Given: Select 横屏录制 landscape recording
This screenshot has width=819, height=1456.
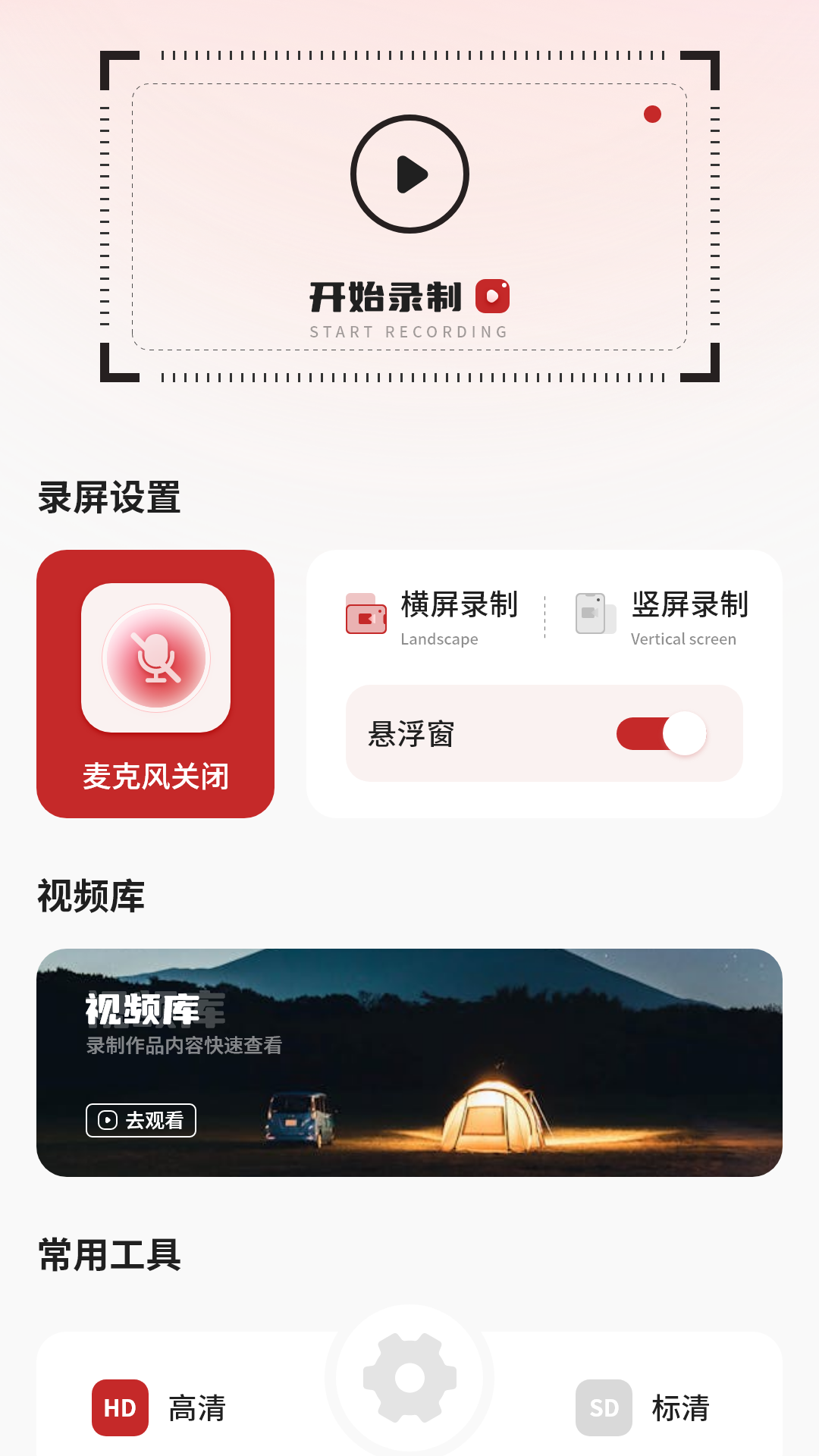Looking at the screenshot, I should 432,617.
